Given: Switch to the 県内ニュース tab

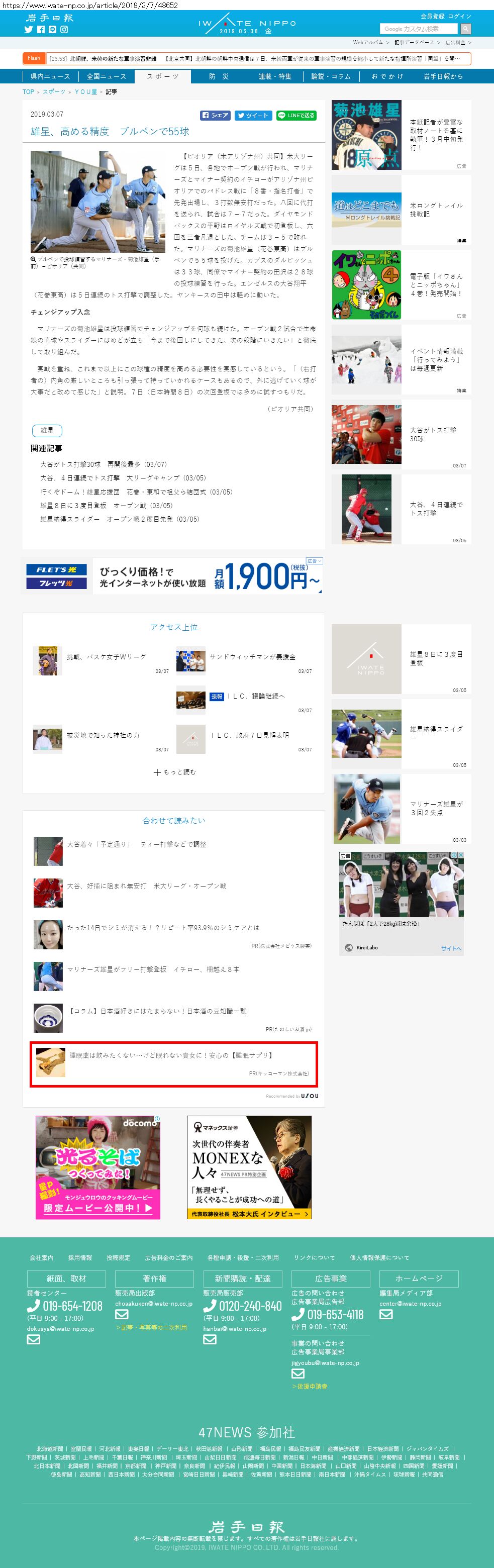Looking at the screenshot, I should coord(50,76).
